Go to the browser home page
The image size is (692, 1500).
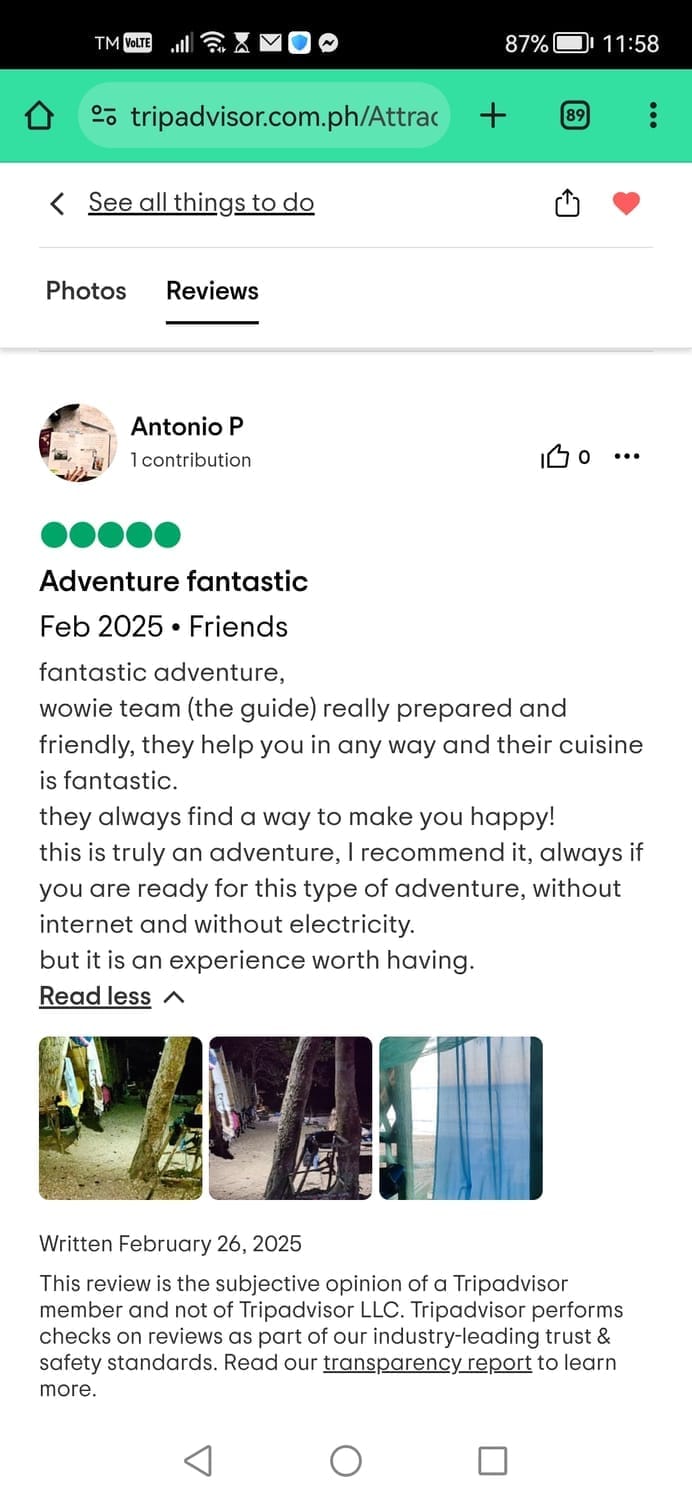tap(38, 116)
